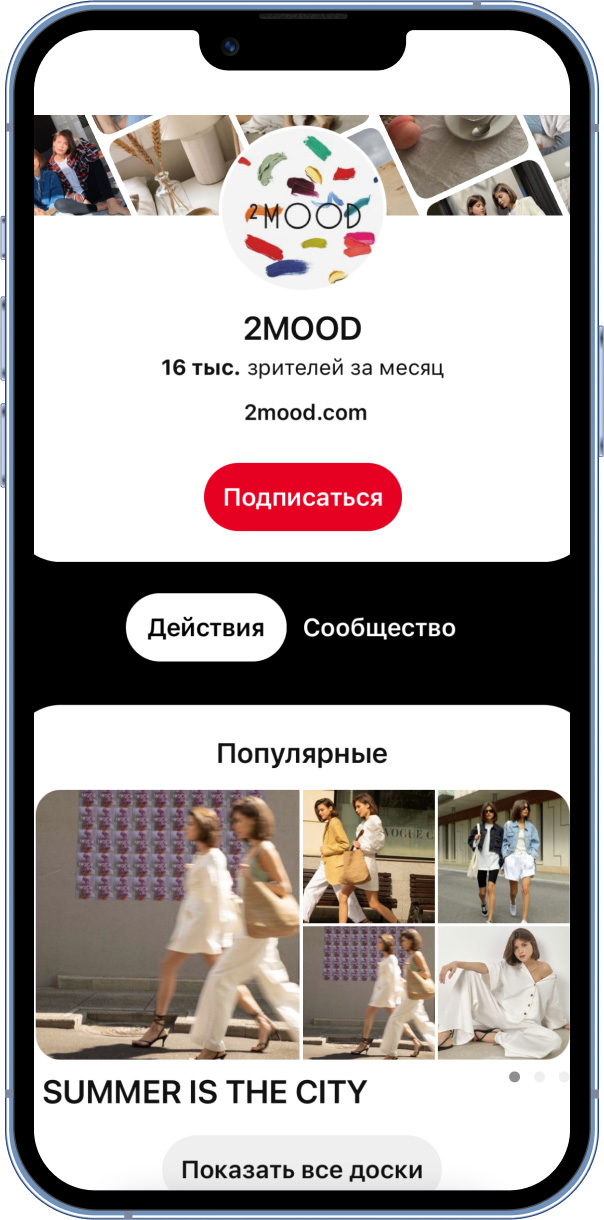Open the 2MOOD profile avatar

tap(303, 208)
